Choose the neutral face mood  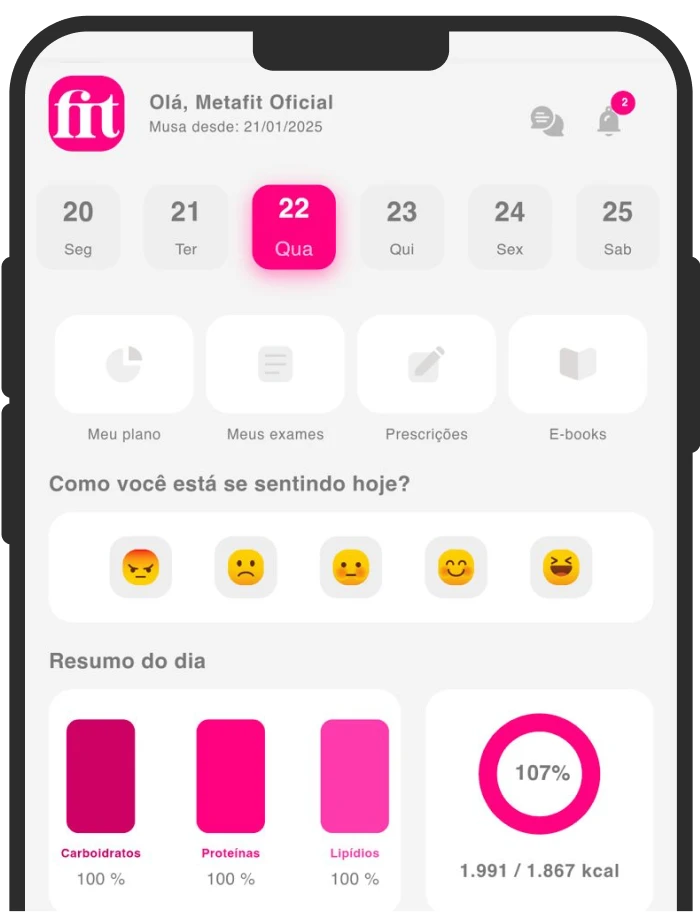click(x=351, y=567)
